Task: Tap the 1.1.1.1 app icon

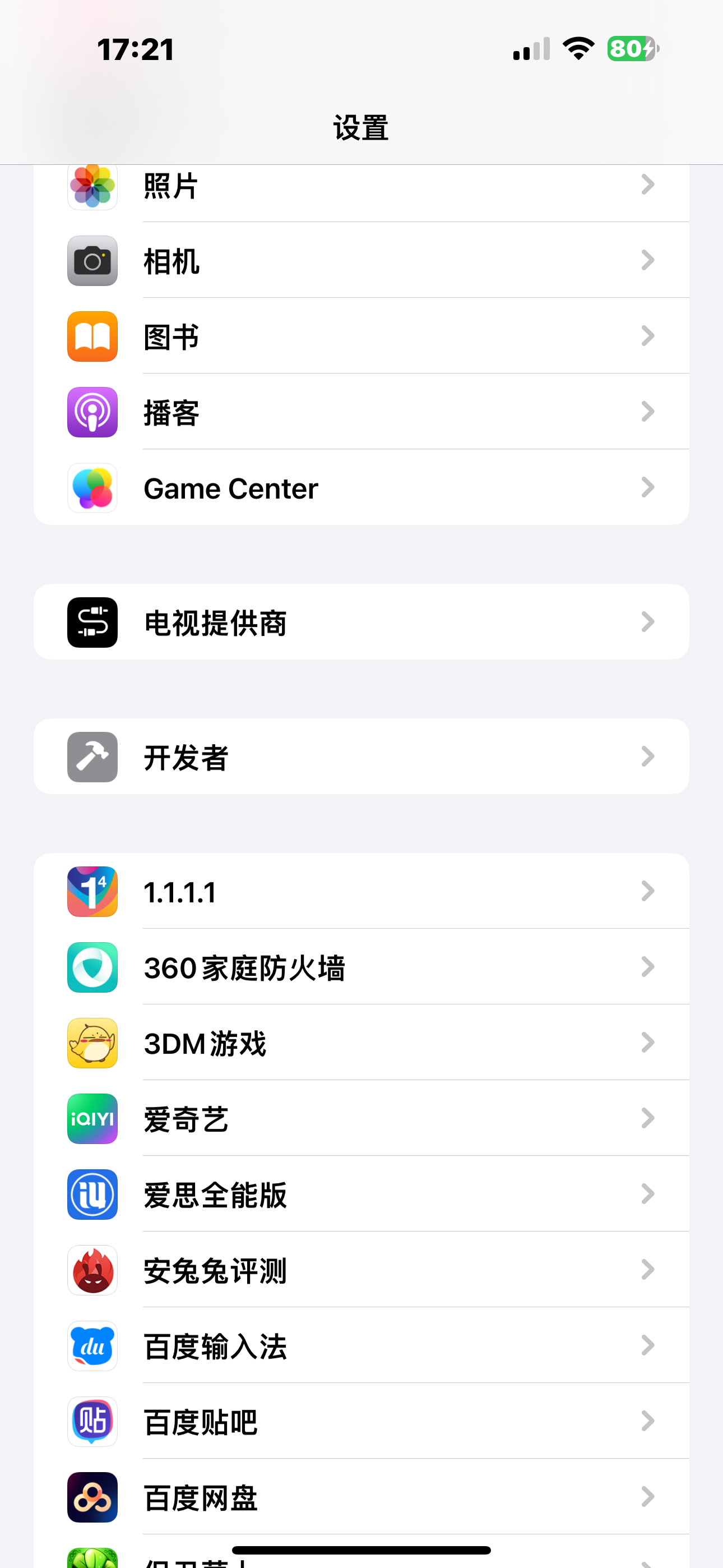Action: [x=92, y=891]
